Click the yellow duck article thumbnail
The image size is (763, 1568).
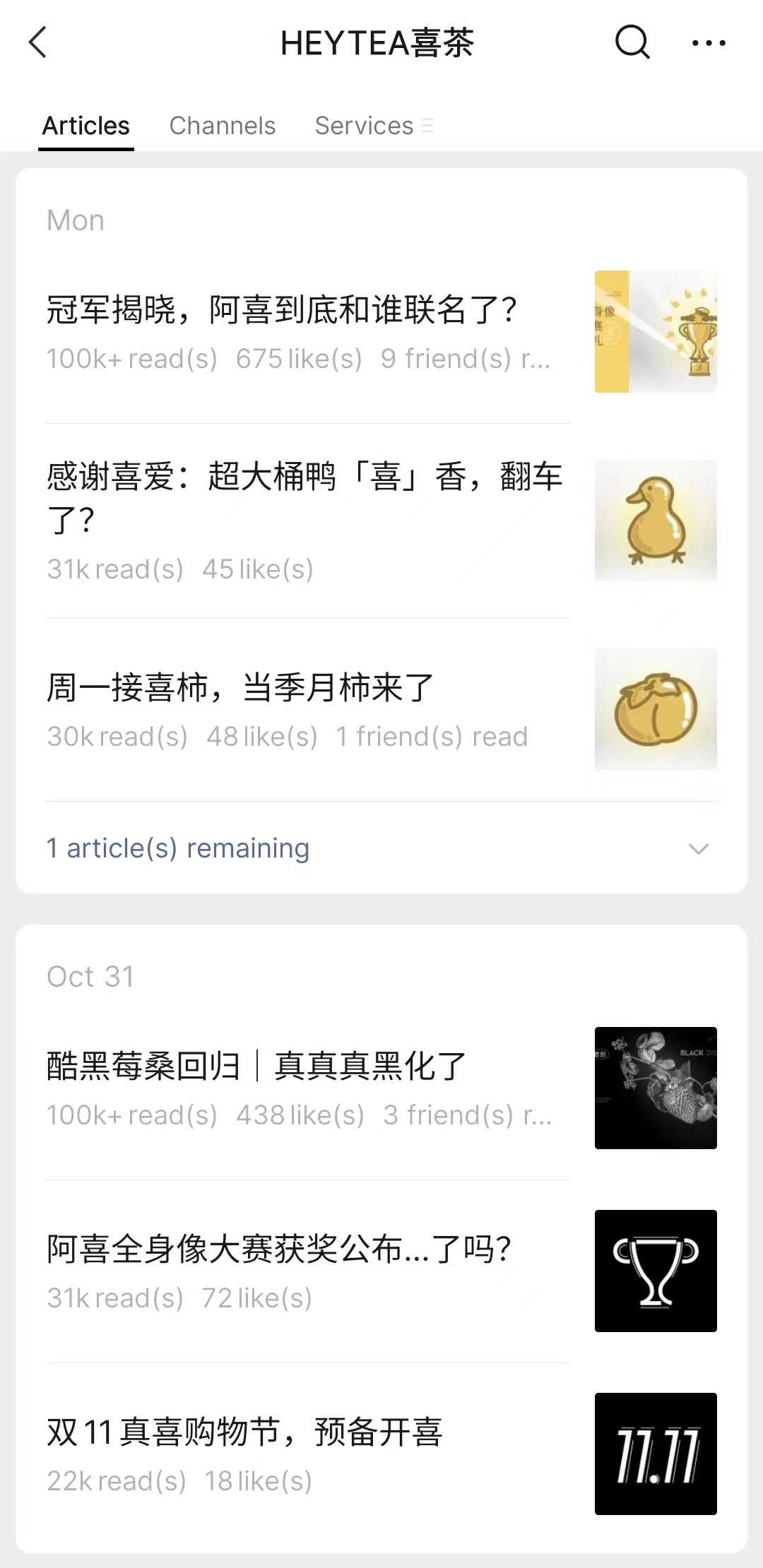click(656, 521)
